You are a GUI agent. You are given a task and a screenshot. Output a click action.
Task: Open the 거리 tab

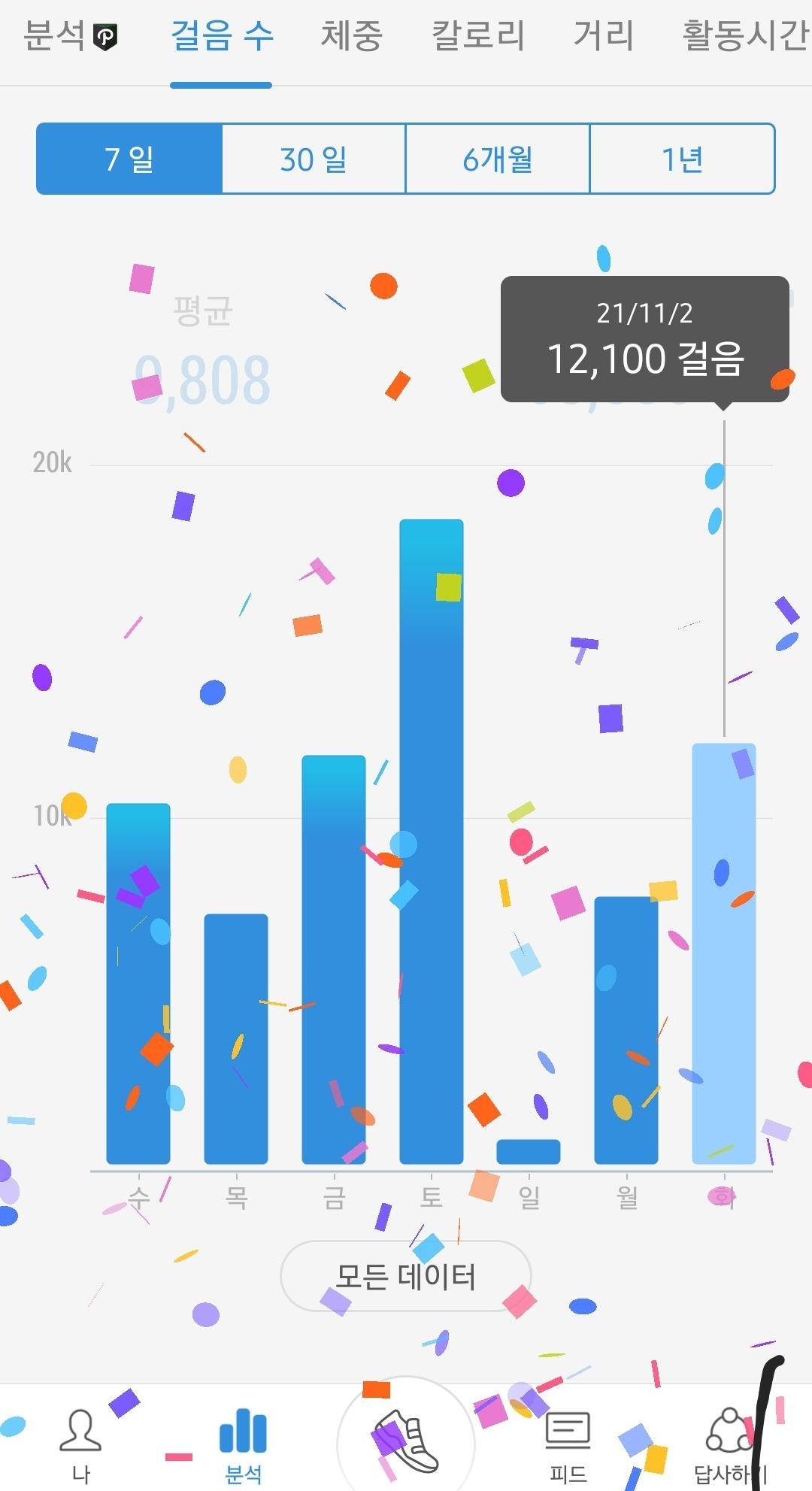coord(603,36)
